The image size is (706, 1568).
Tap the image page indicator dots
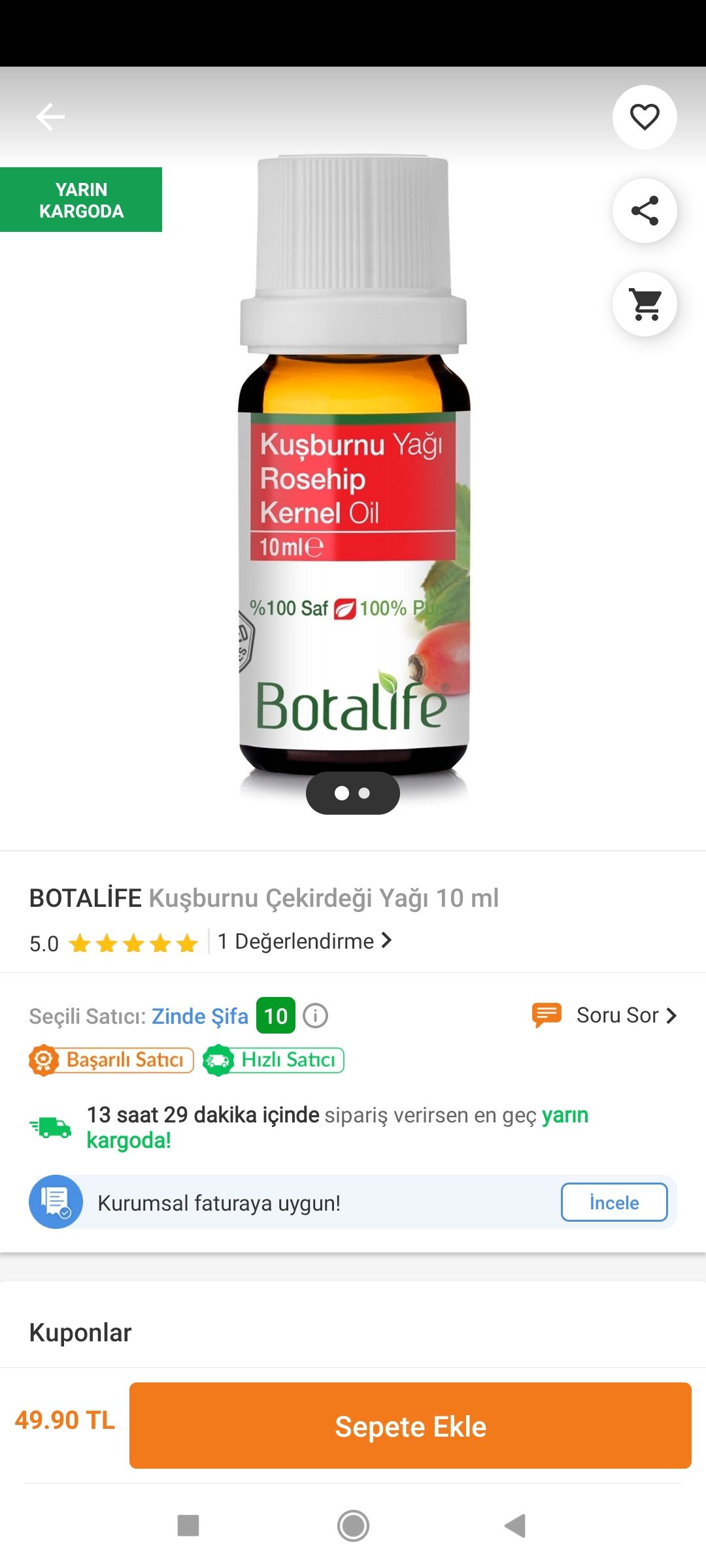point(353,793)
